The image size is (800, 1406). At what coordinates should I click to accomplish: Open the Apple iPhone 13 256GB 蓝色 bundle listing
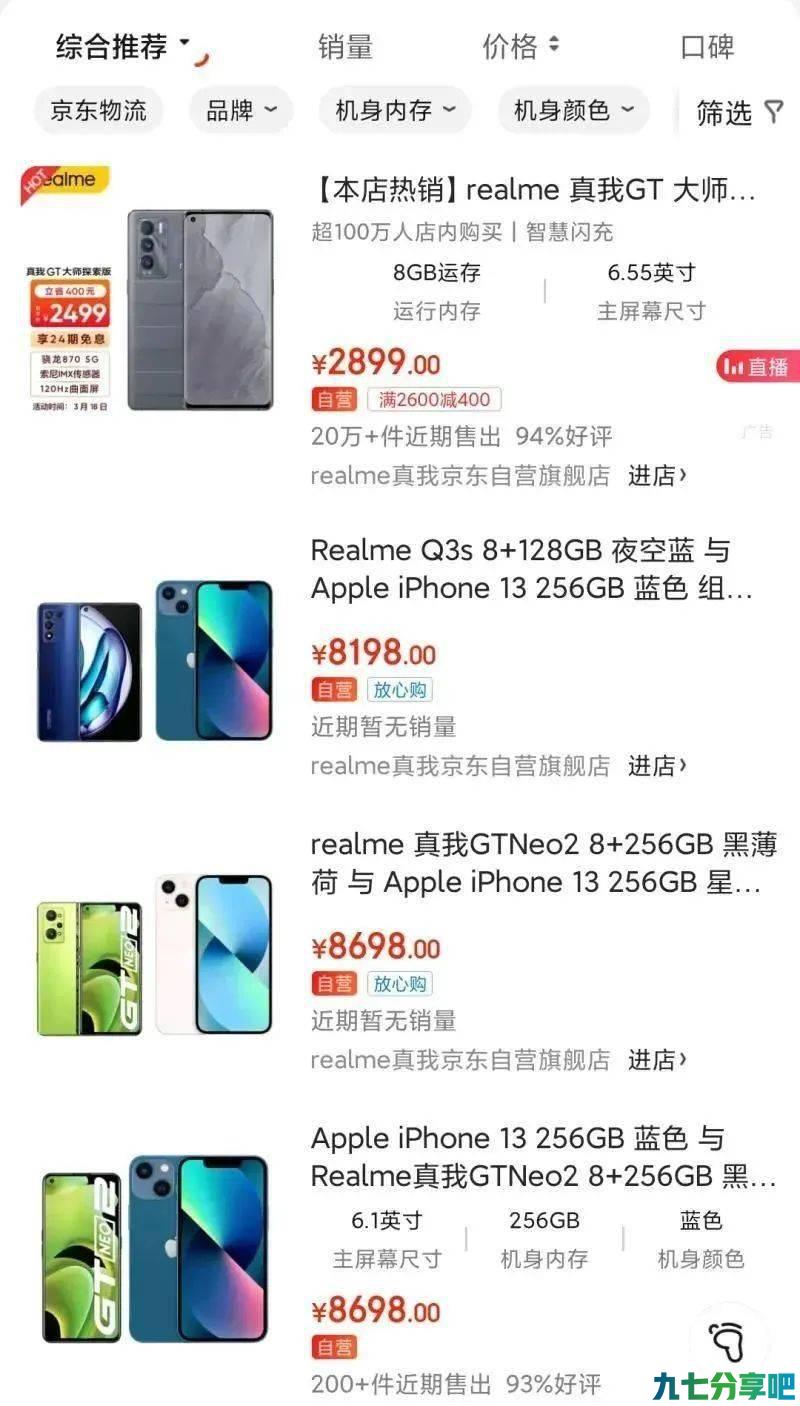pyautogui.click(x=543, y=1157)
